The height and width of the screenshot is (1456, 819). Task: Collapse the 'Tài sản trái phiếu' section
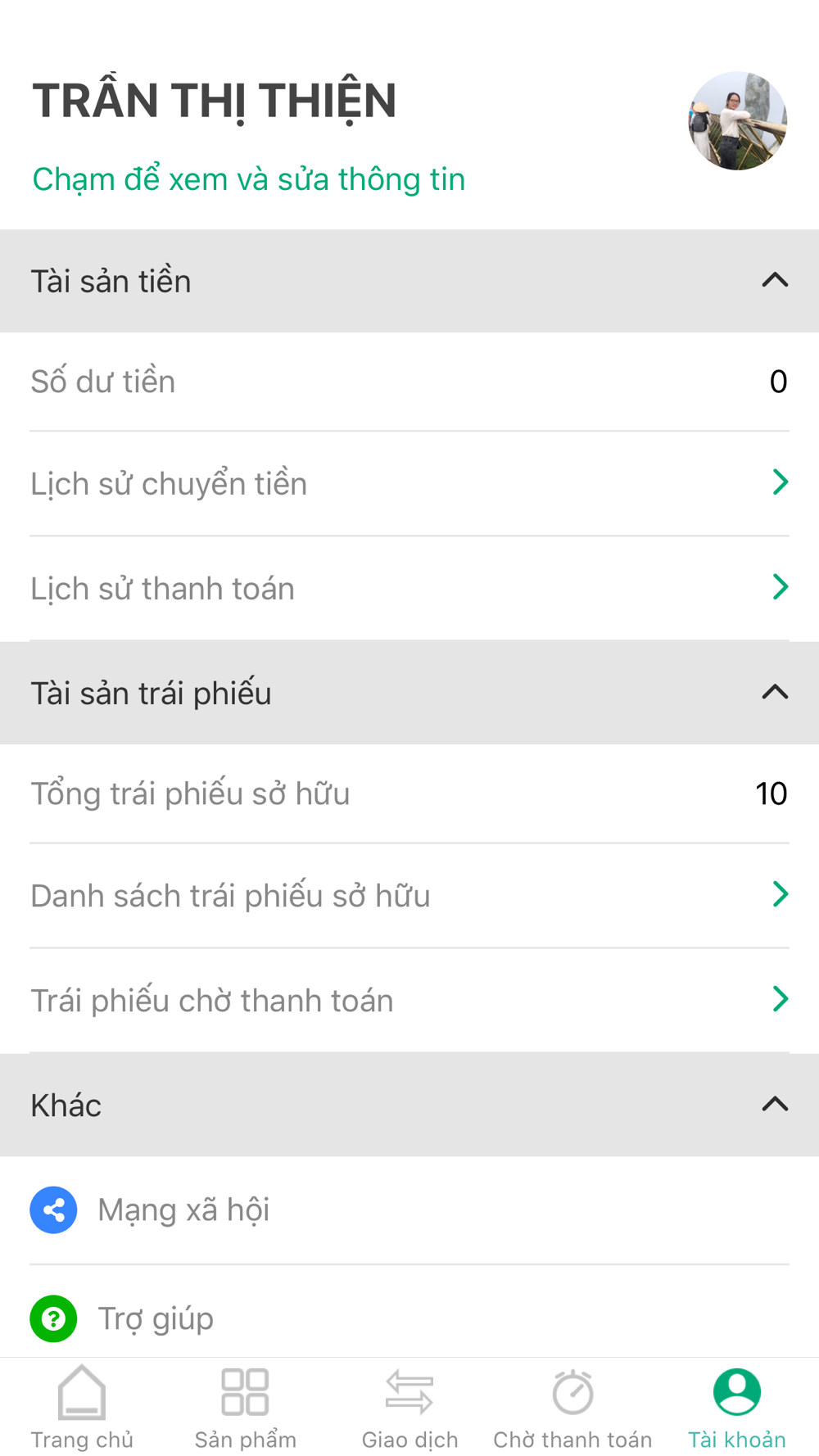(x=409, y=693)
